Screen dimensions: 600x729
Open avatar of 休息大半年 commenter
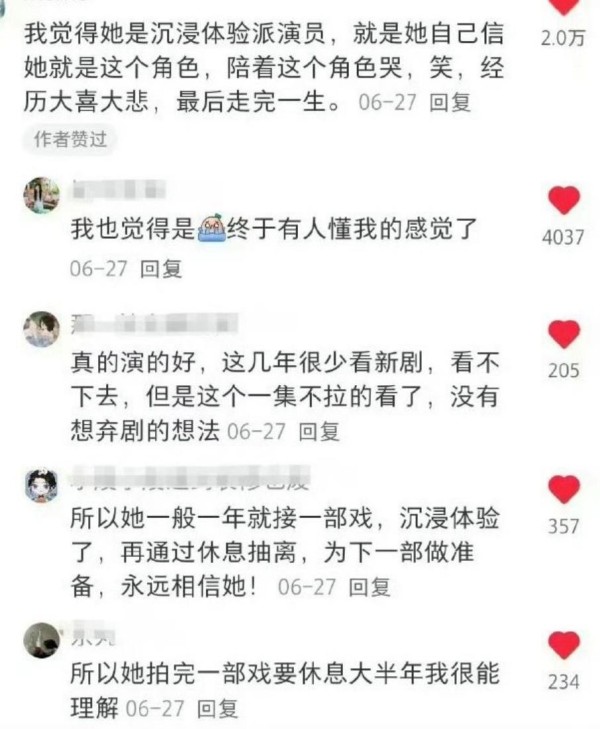click(41, 640)
